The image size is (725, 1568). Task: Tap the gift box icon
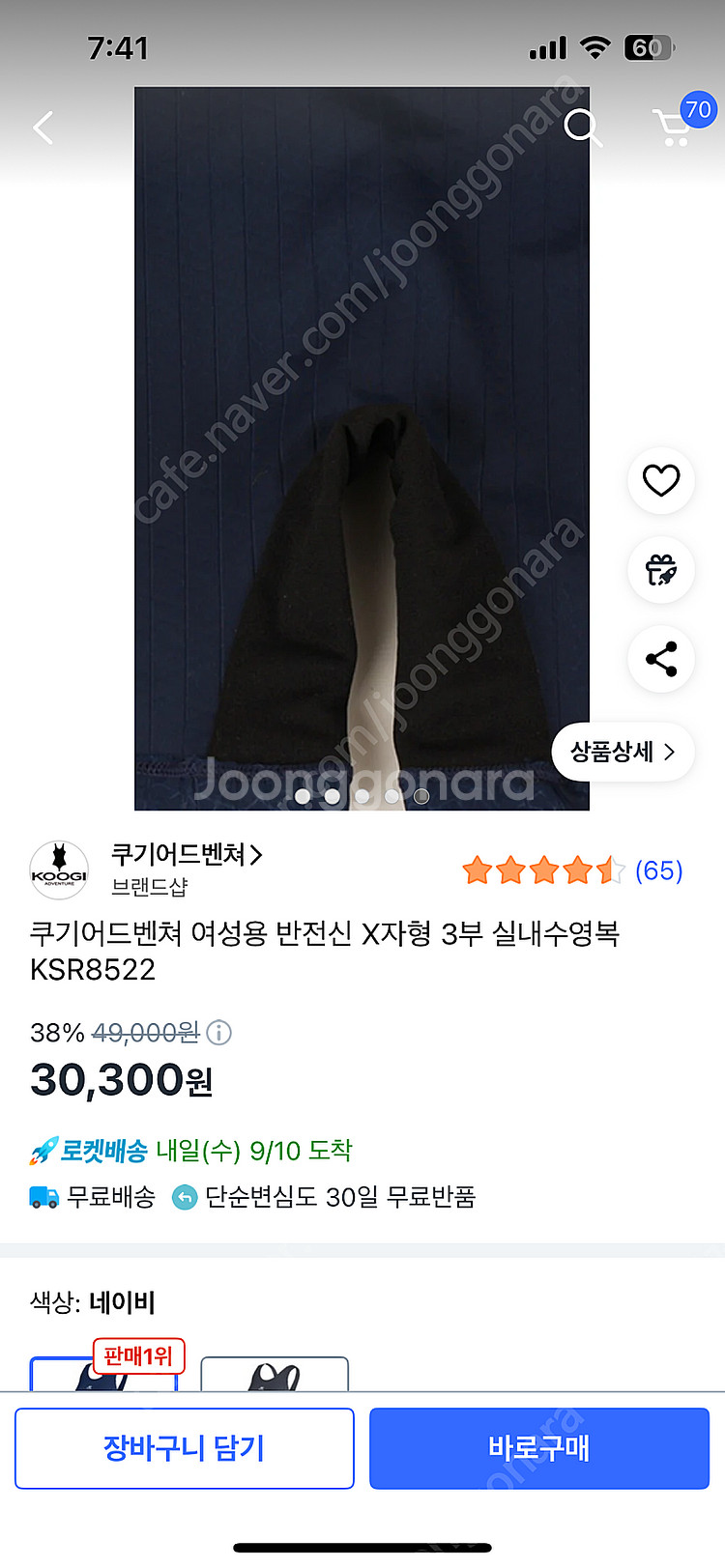pos(661,570)
